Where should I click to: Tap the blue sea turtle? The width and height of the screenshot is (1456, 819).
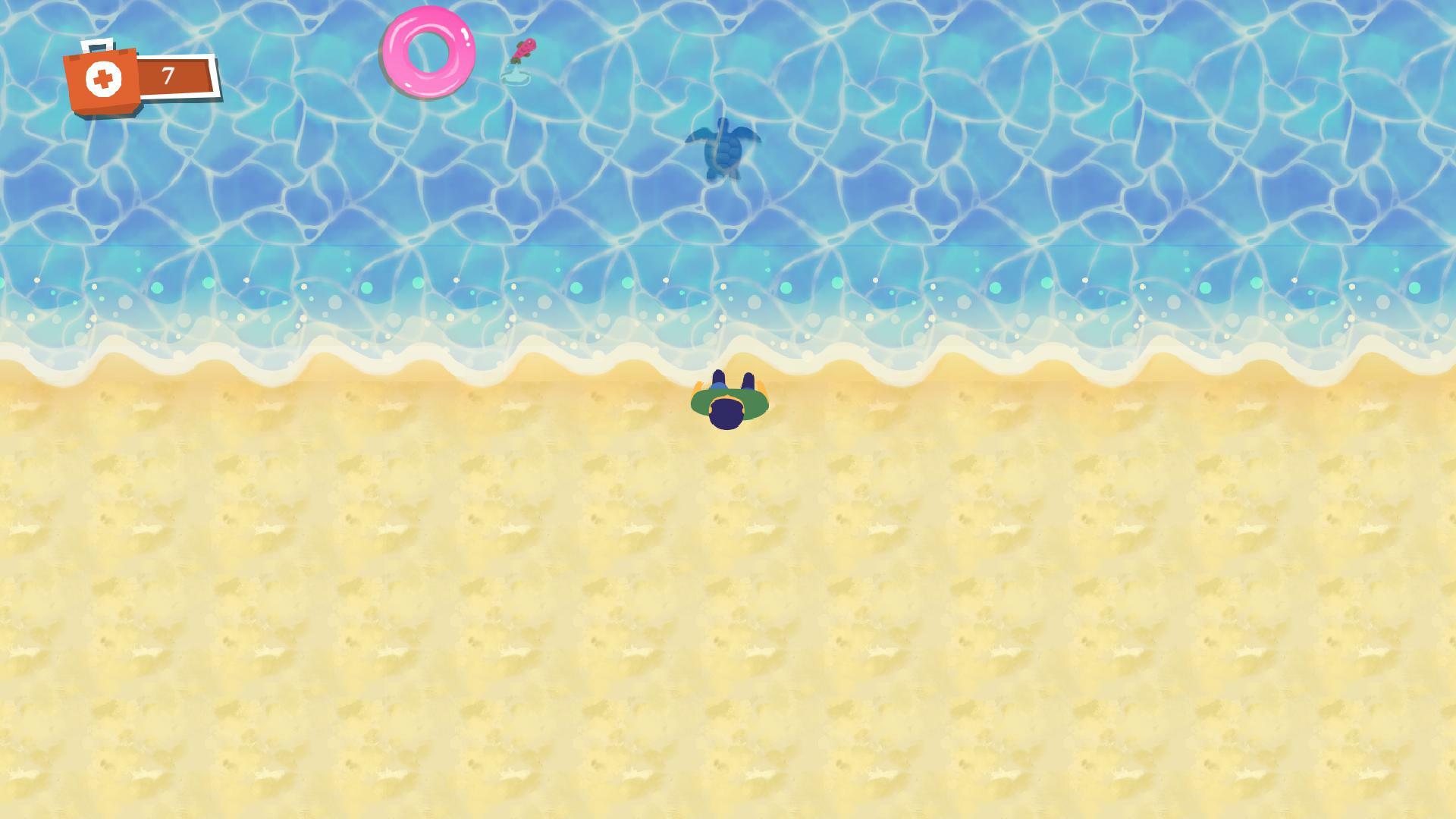(722, 149)
